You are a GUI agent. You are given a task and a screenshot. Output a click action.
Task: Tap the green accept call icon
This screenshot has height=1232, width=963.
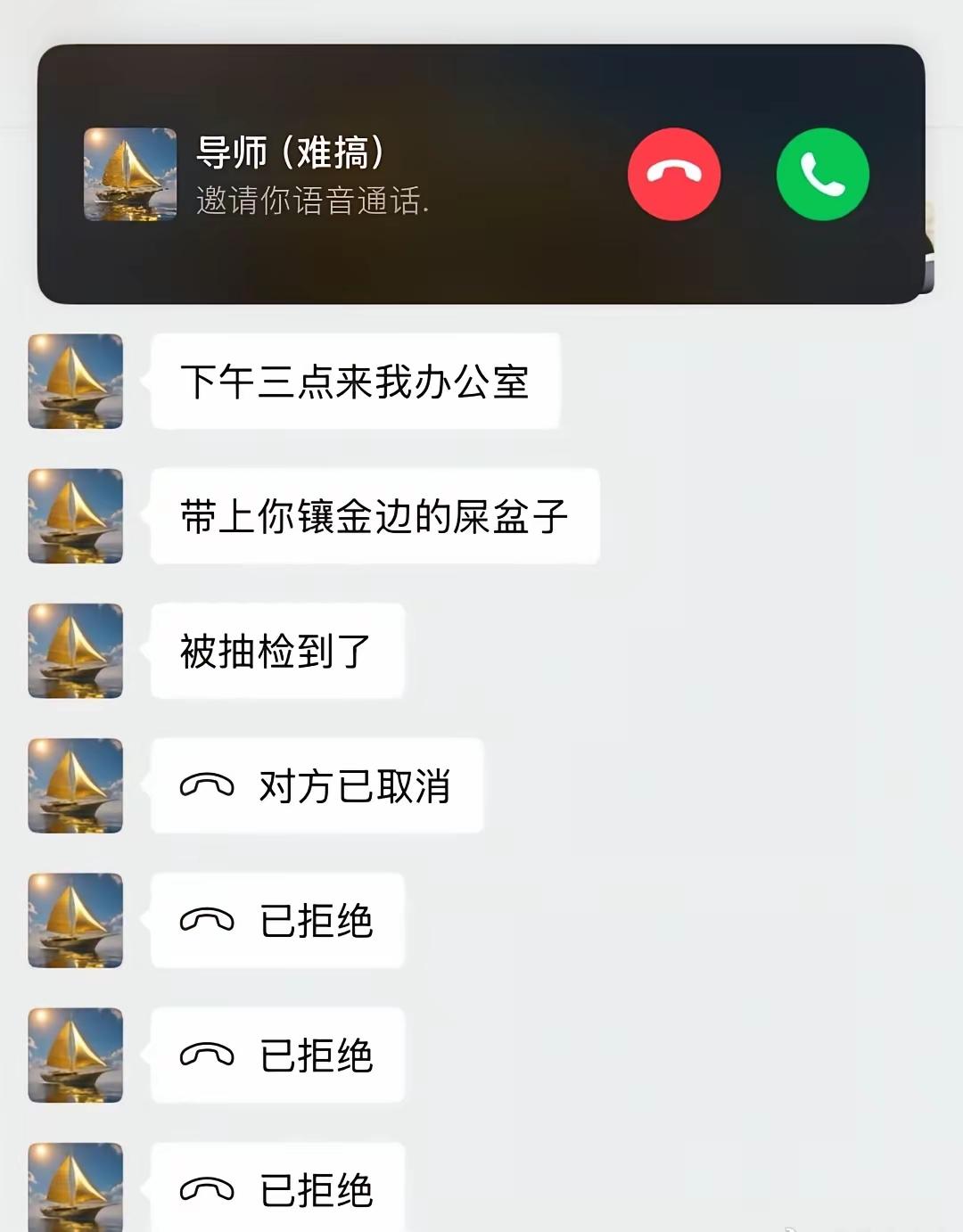821,174
